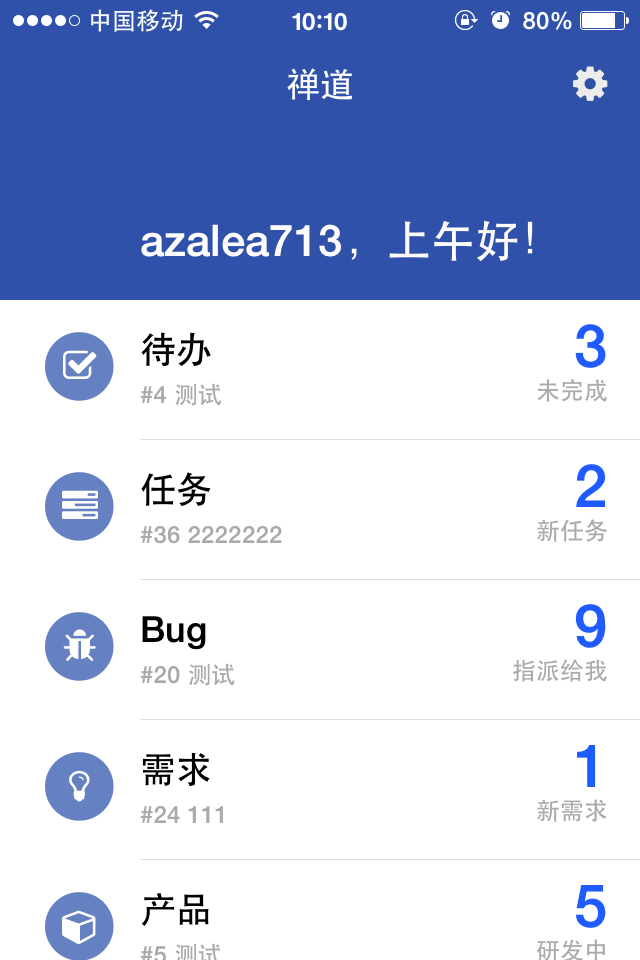Open the 需求 requirements row
640x960 pixels.
[320, 789]
